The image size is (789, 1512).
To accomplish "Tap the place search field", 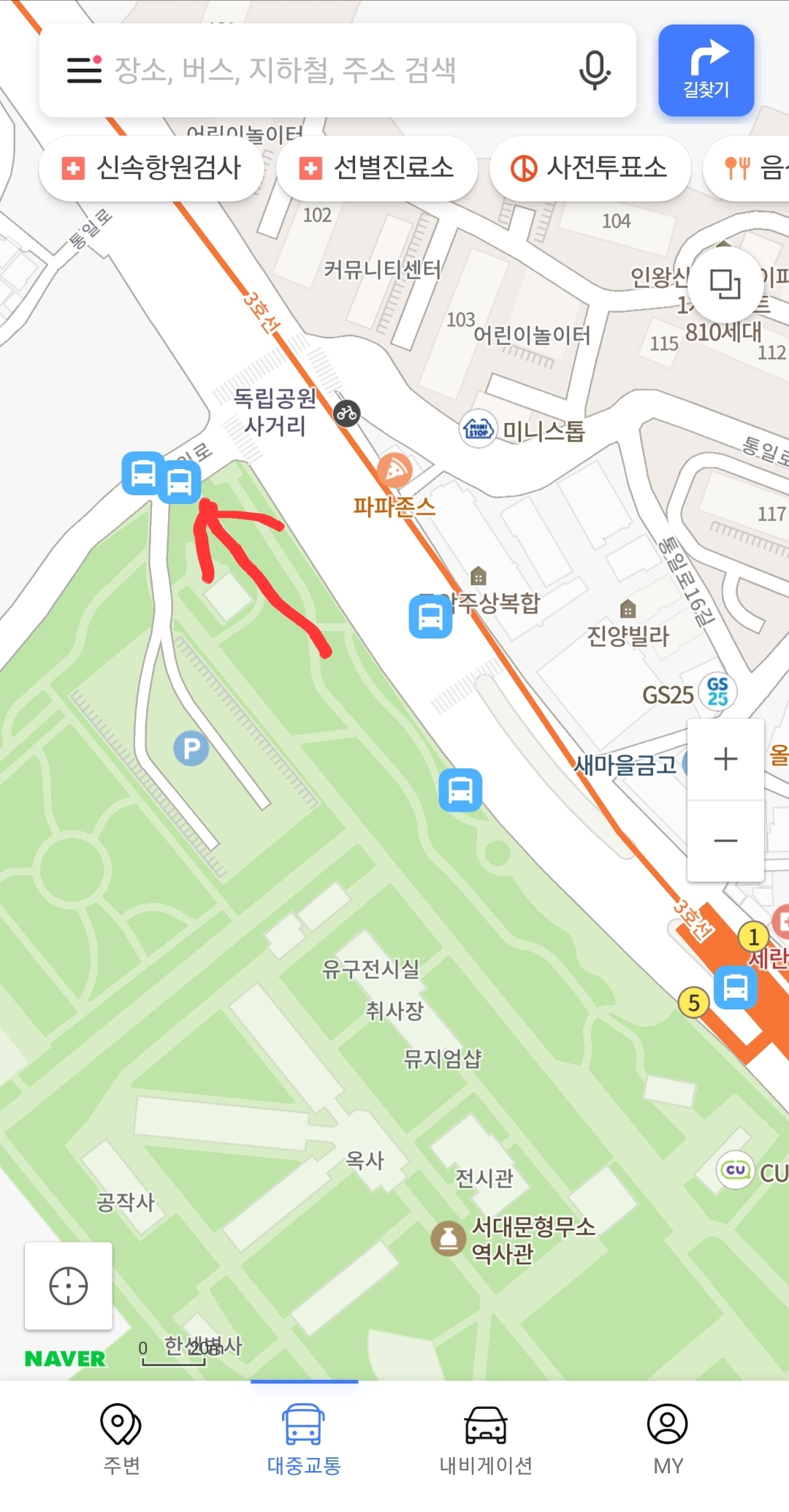I will 329,70.
